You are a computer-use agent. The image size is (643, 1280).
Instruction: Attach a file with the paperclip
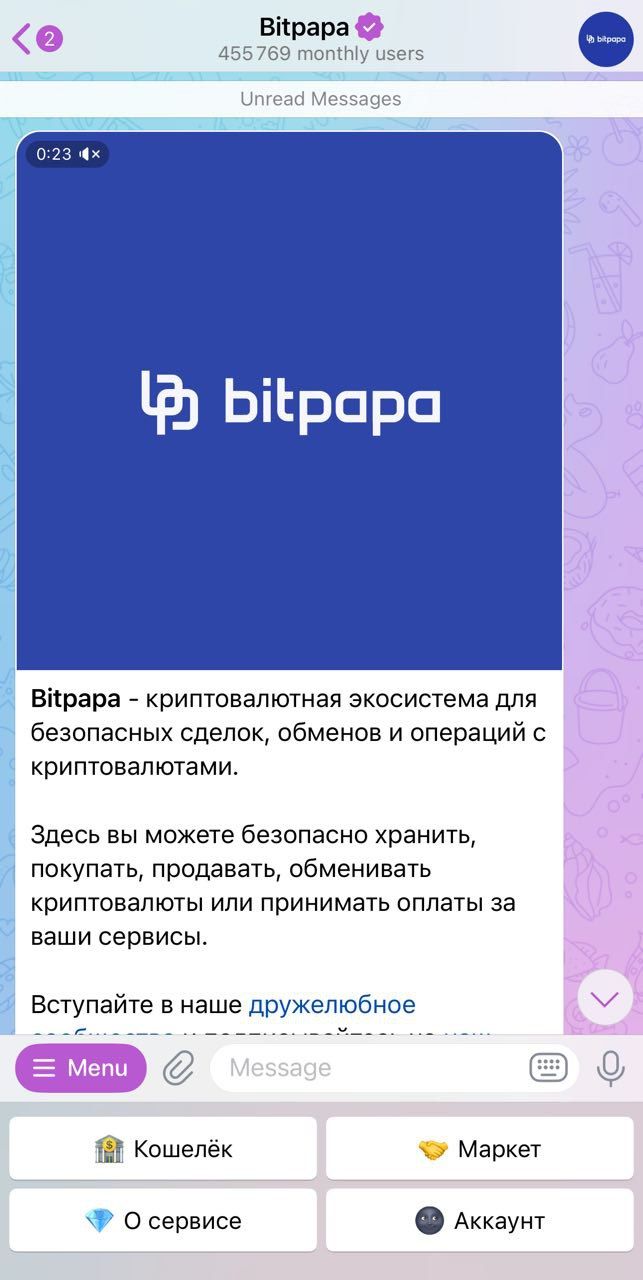178,1068
